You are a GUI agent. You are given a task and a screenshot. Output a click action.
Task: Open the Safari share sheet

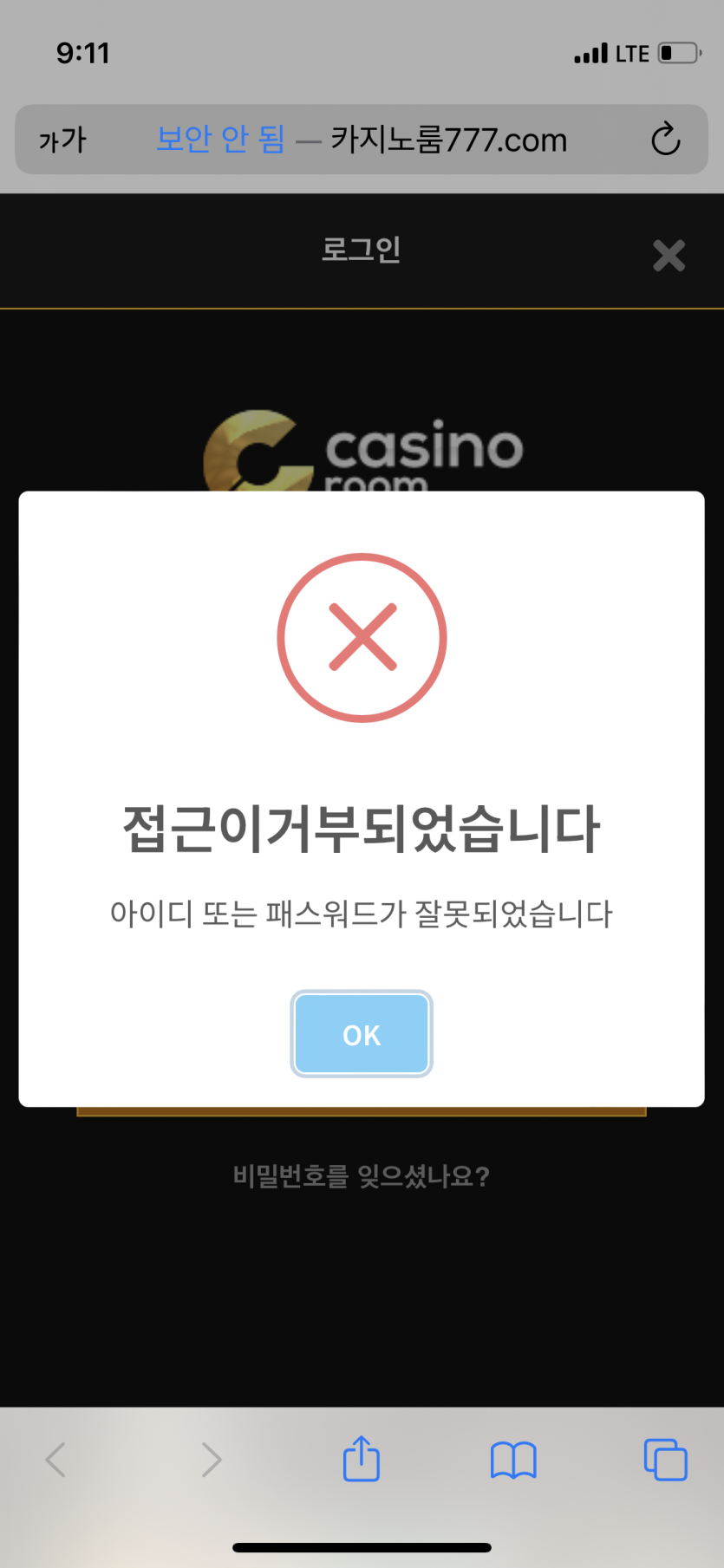pyautogui.click(x=362, y=1459)
